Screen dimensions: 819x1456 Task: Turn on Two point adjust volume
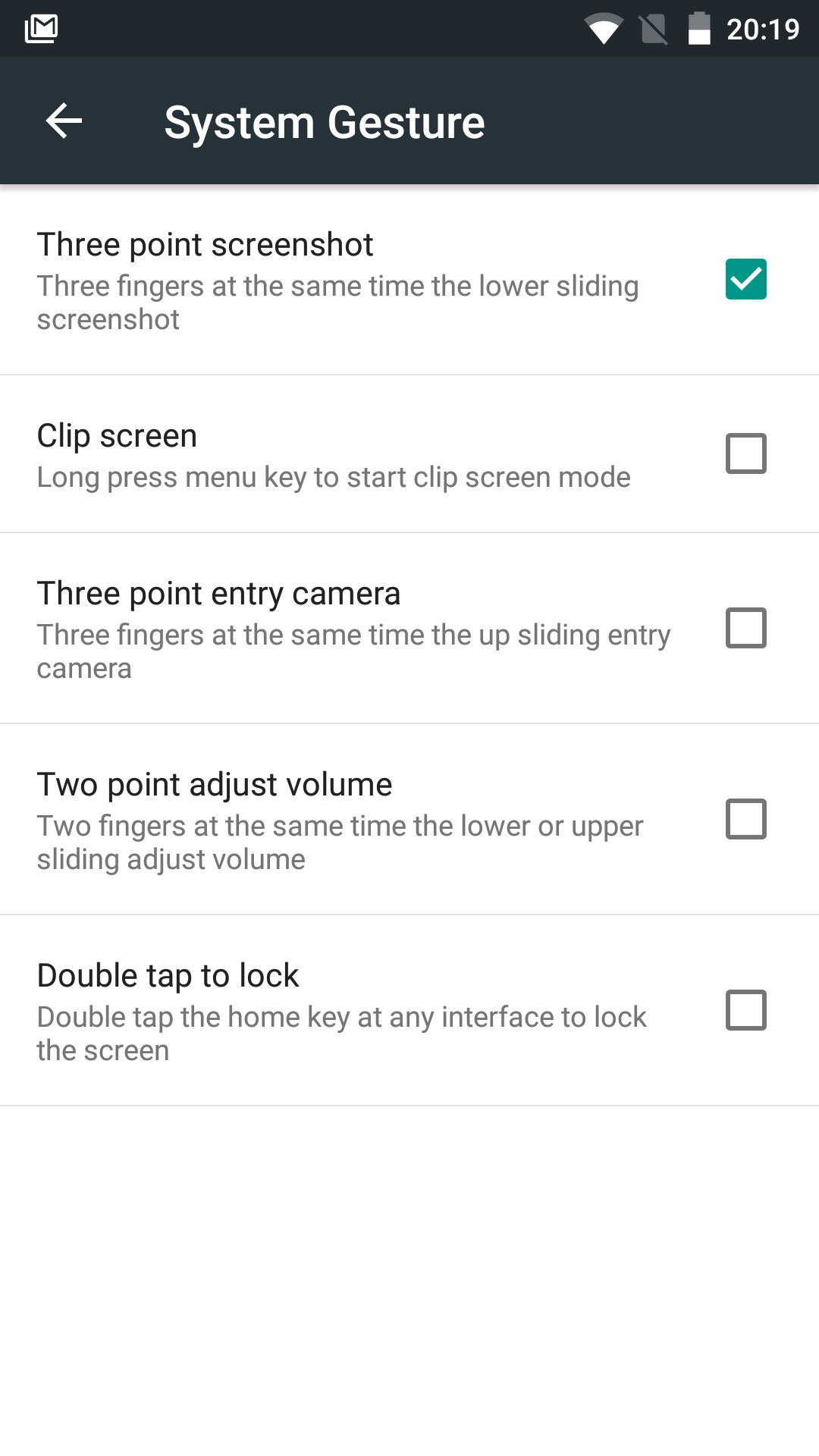click(x=746, y=819)
